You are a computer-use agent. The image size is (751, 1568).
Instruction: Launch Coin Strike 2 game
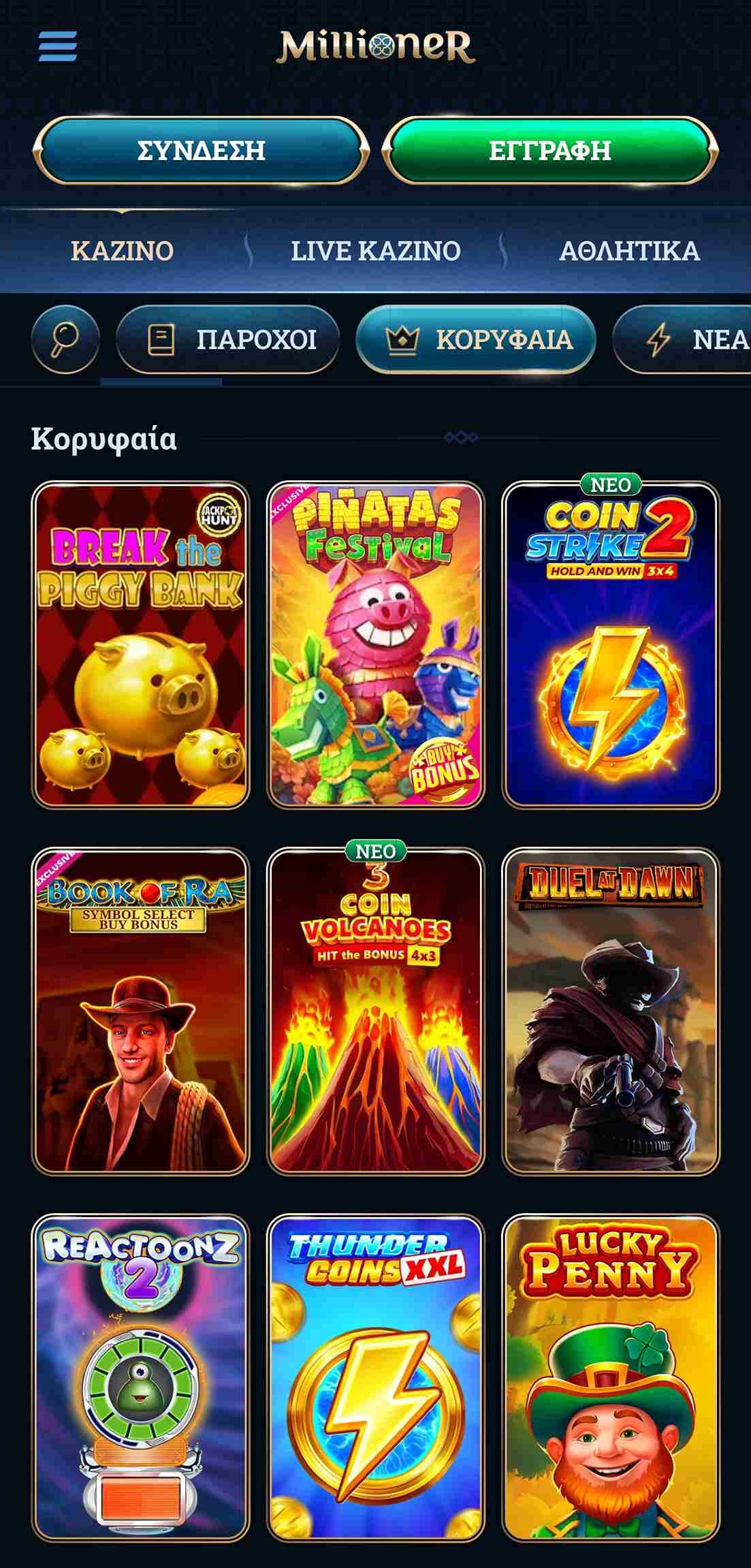611,645
